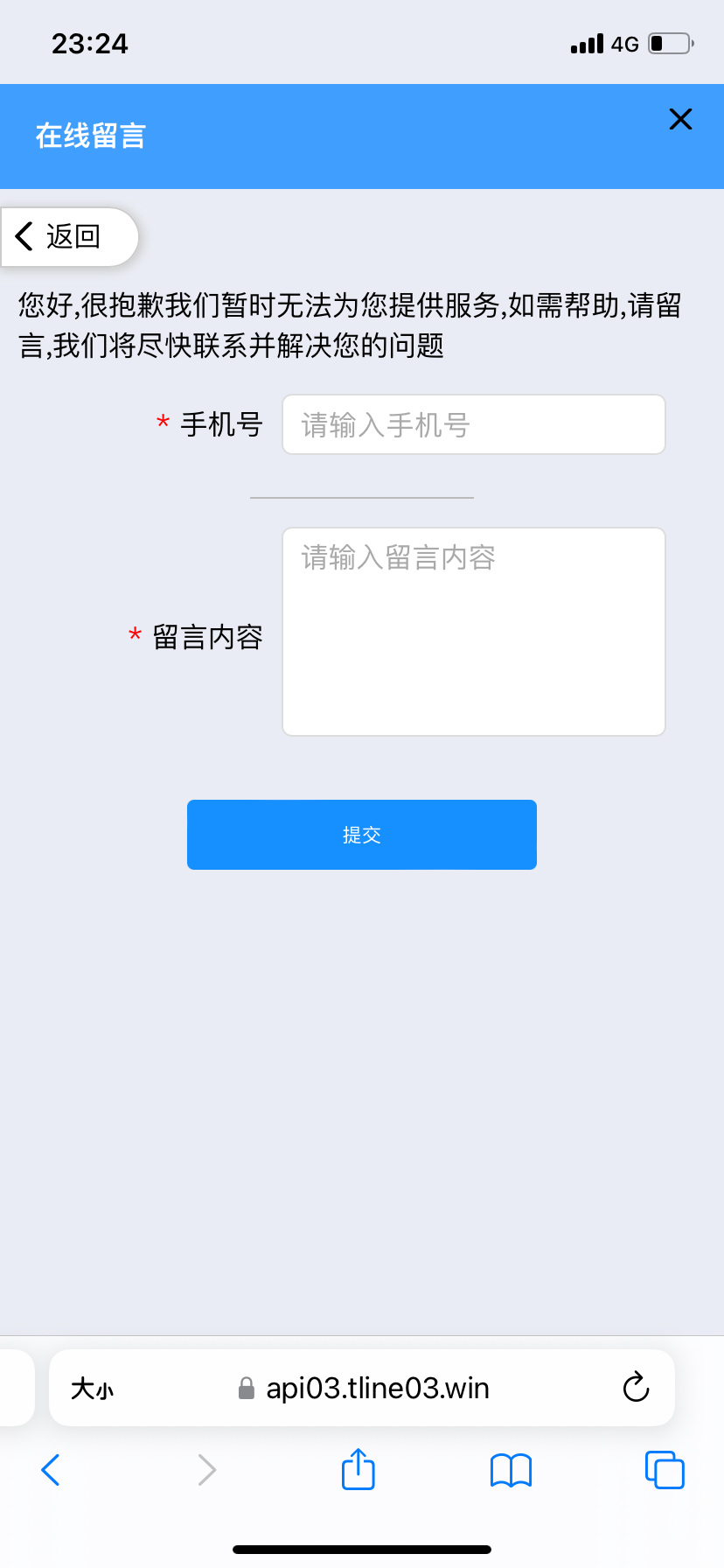Tap the red asterisk beside 手机号
Screen dimensions: 724x1568
161,424
